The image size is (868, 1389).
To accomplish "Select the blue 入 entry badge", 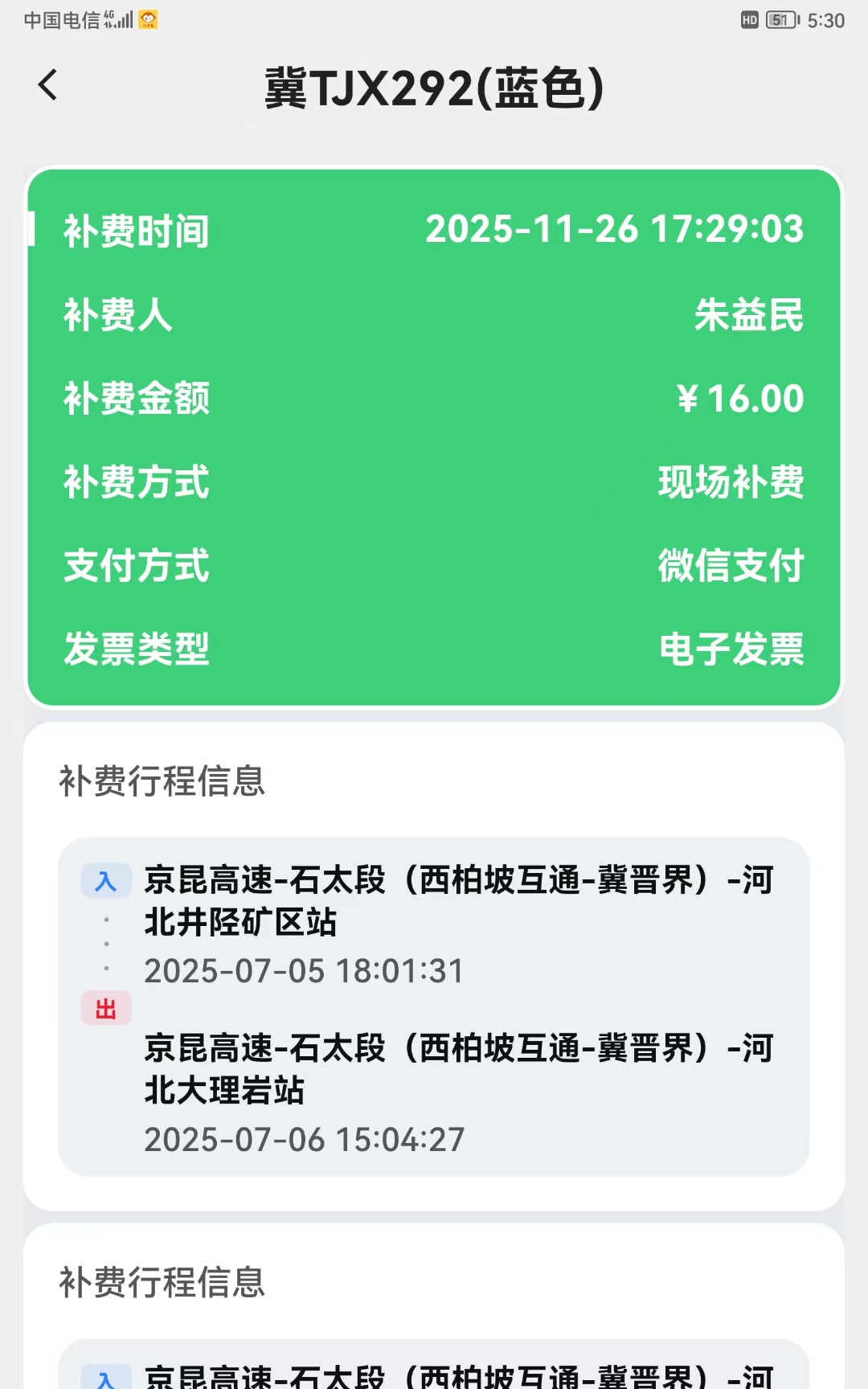I will [107, 881].
